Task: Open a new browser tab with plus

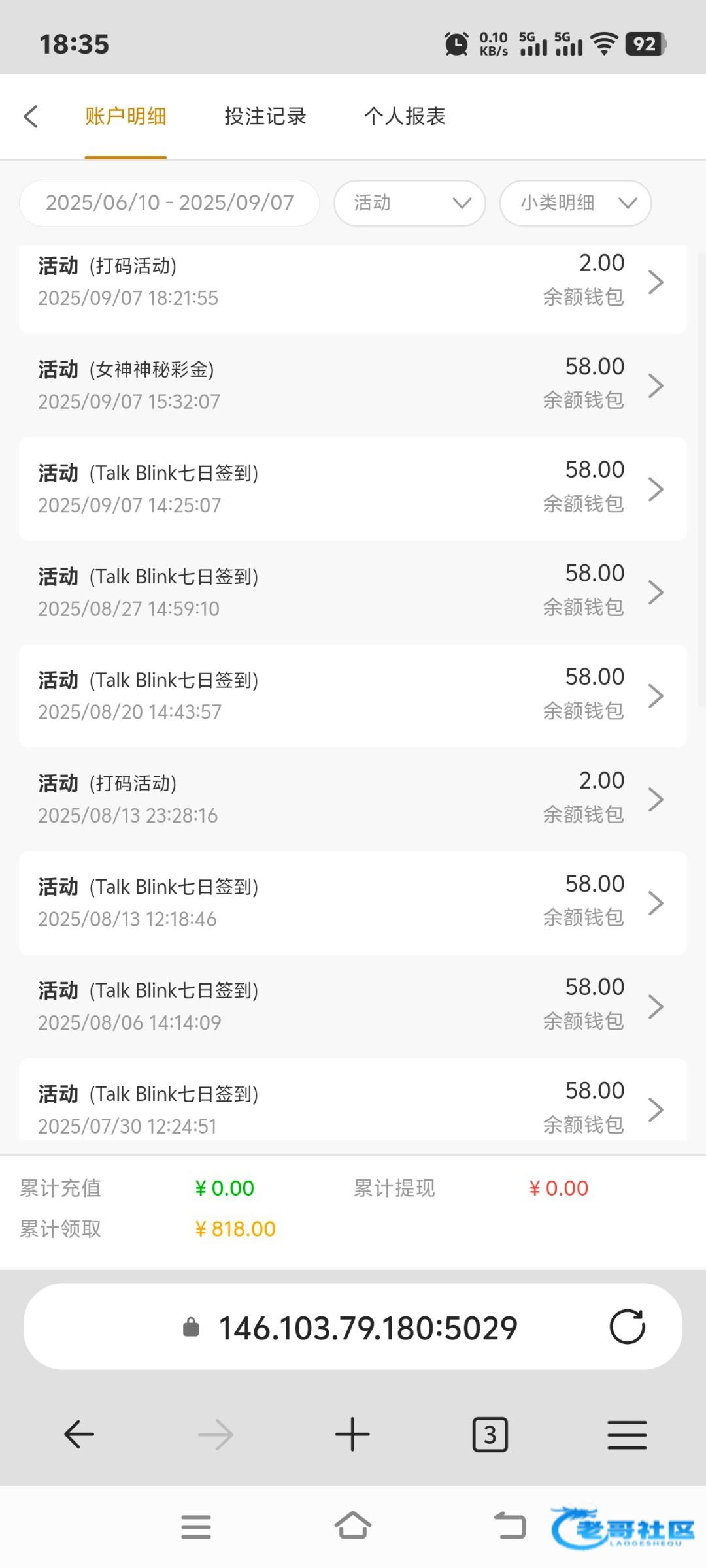Action: tap(352, 1435)
